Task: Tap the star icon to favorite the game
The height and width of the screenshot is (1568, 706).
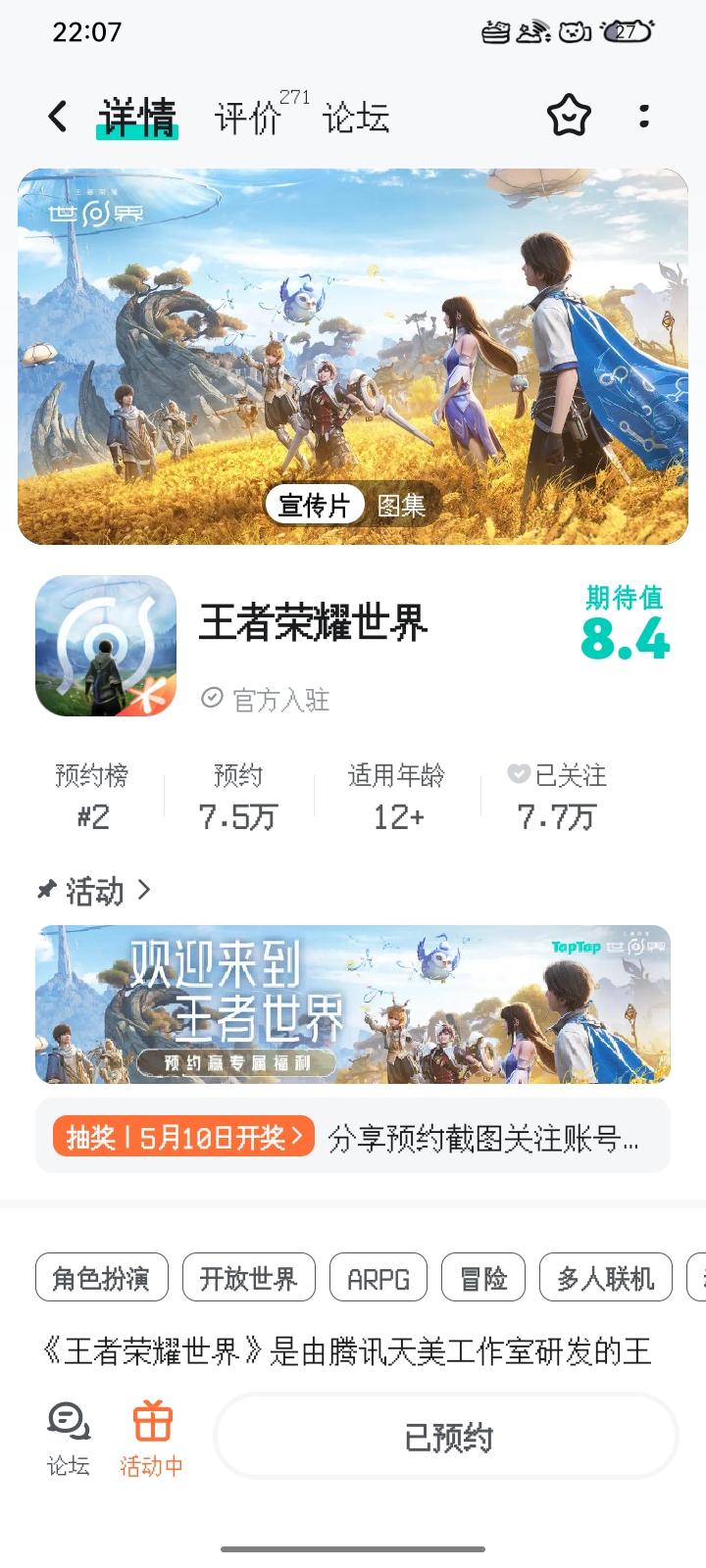Action: [x=567, y=115]
